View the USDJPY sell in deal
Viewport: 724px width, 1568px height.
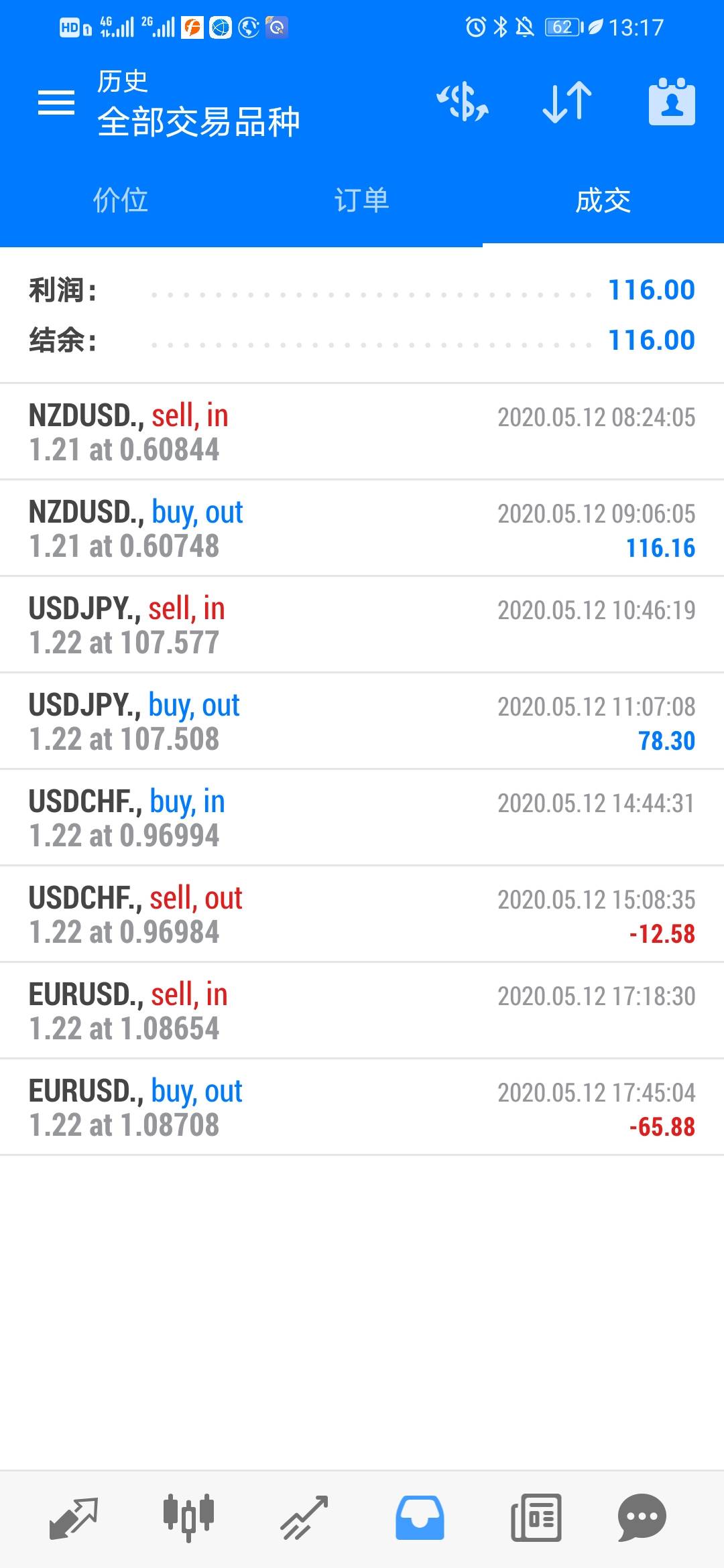pyautogui.click(x=362, y=625)
